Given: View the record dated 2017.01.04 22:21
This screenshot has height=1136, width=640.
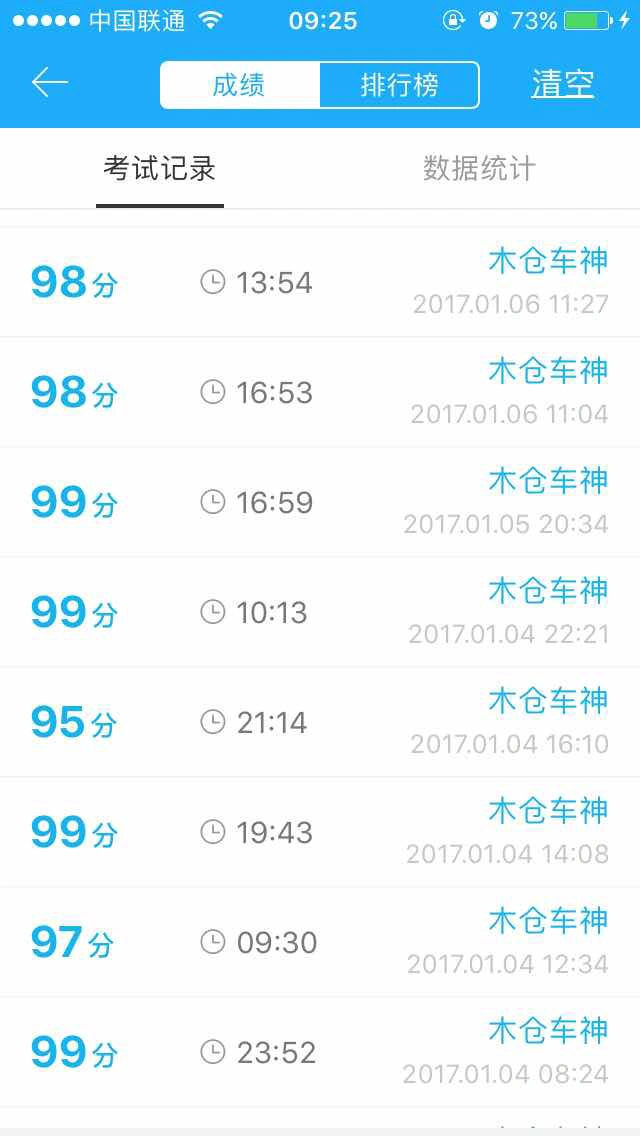Looking at the screenshot, I should pyautogui.click(x=320, y=612).
